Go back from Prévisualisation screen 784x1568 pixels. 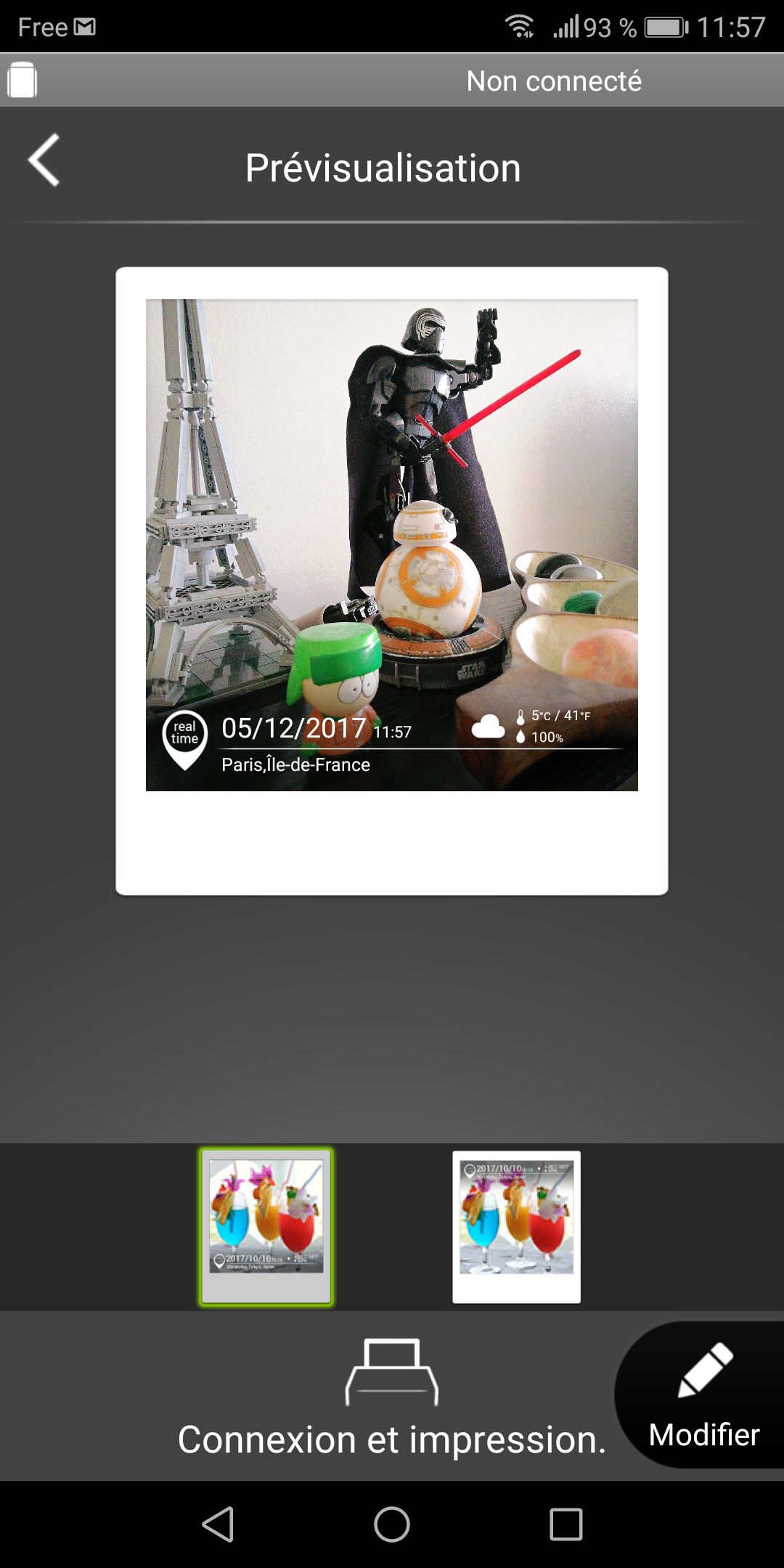(44, 160)
